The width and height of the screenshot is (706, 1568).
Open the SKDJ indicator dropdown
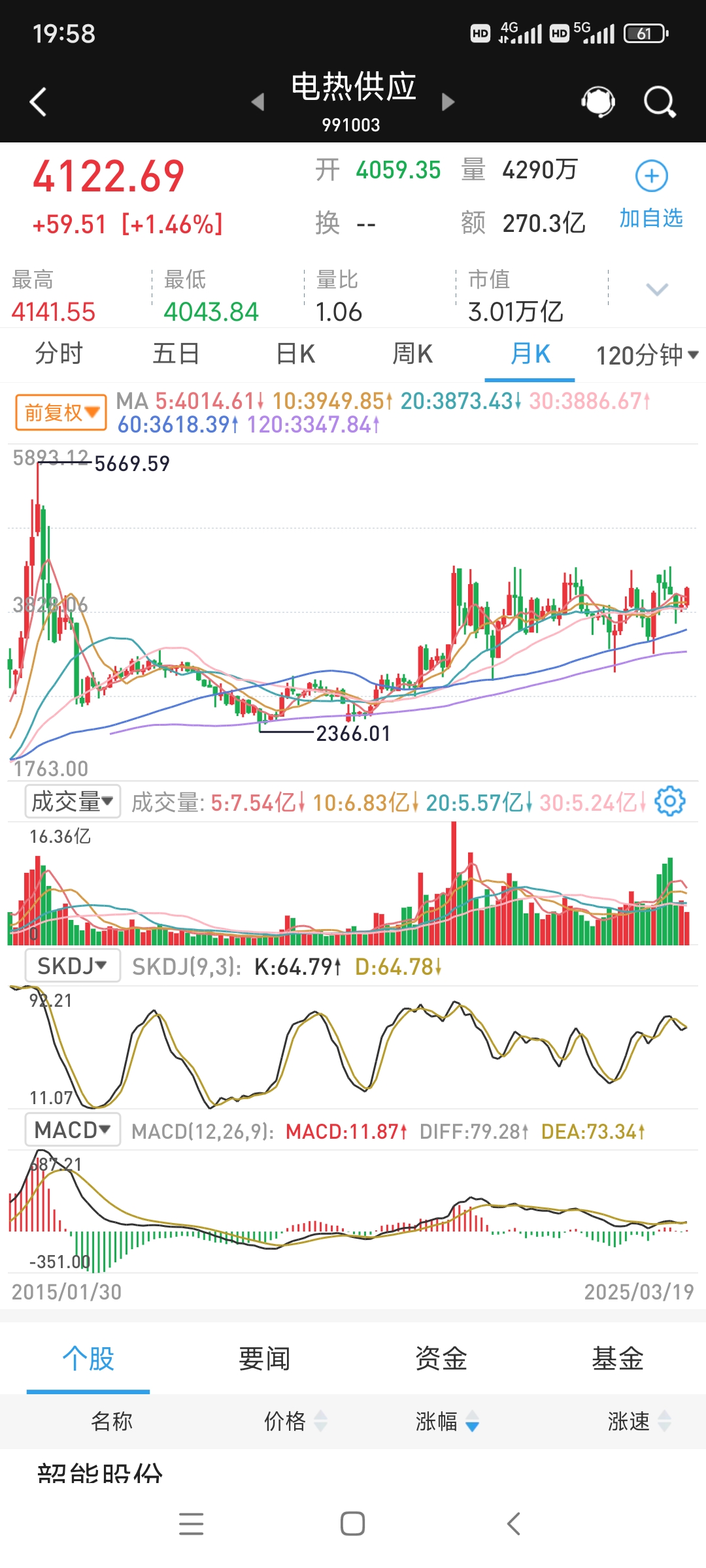72,965
